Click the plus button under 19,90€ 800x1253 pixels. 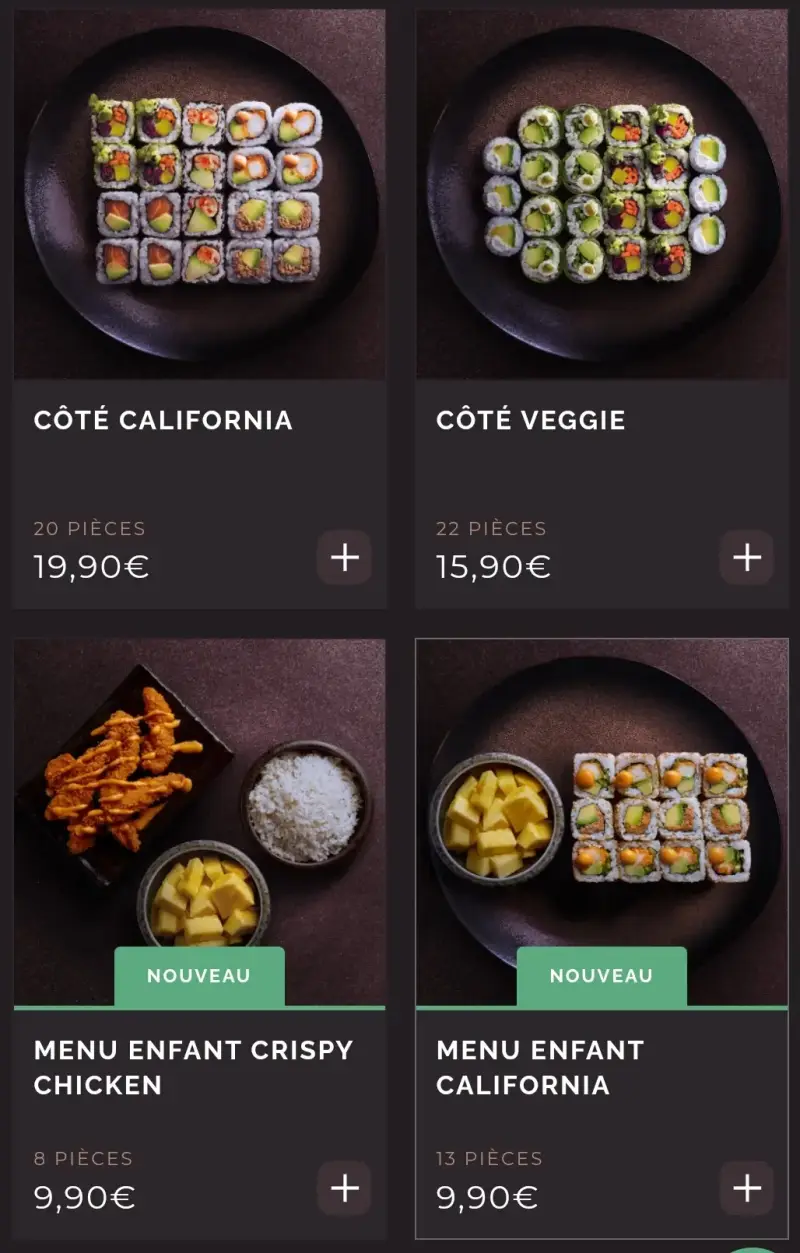tap(345, 559)
